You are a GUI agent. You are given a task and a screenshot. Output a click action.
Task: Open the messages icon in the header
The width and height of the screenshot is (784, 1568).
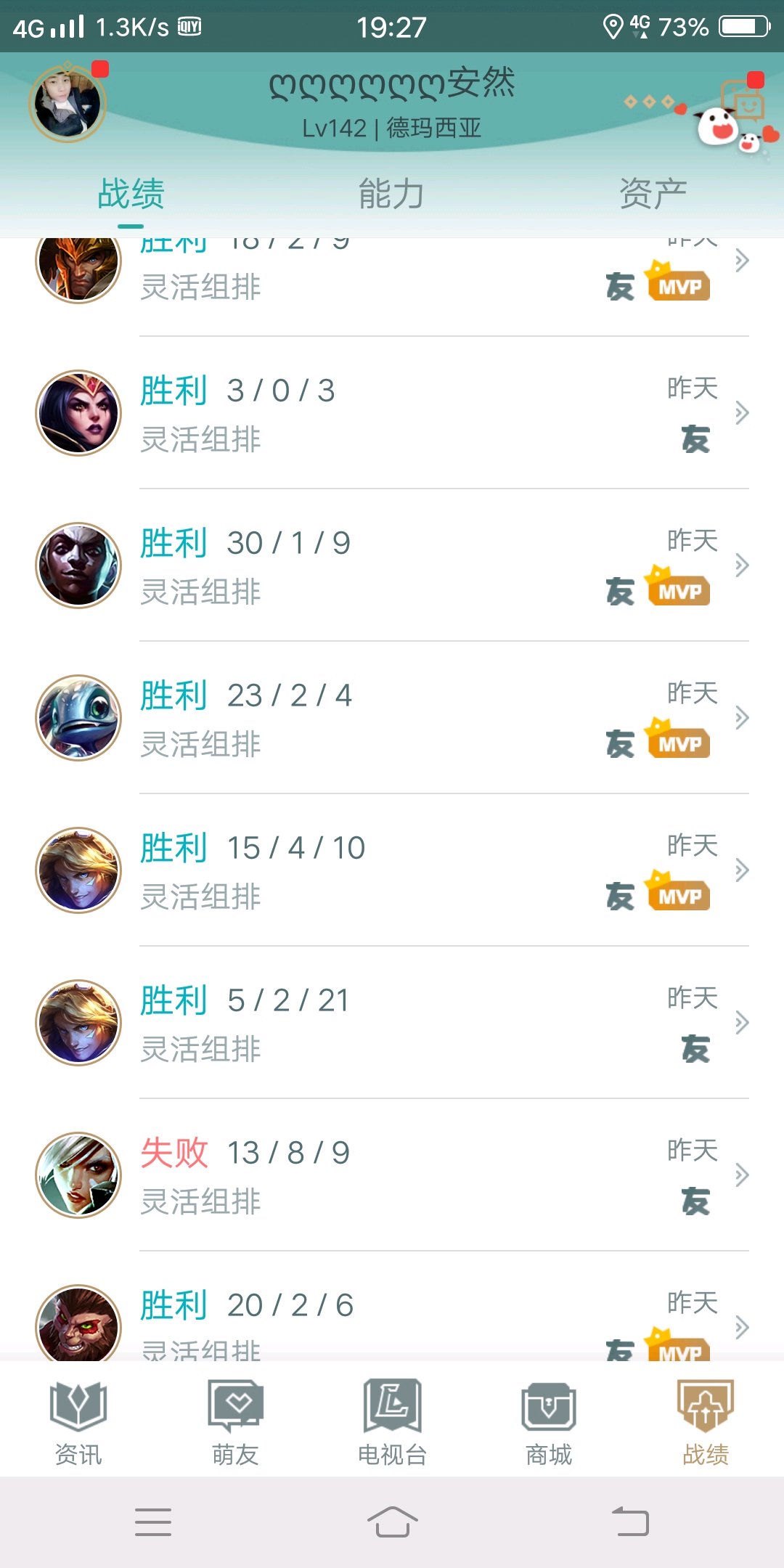coord(743,102)
